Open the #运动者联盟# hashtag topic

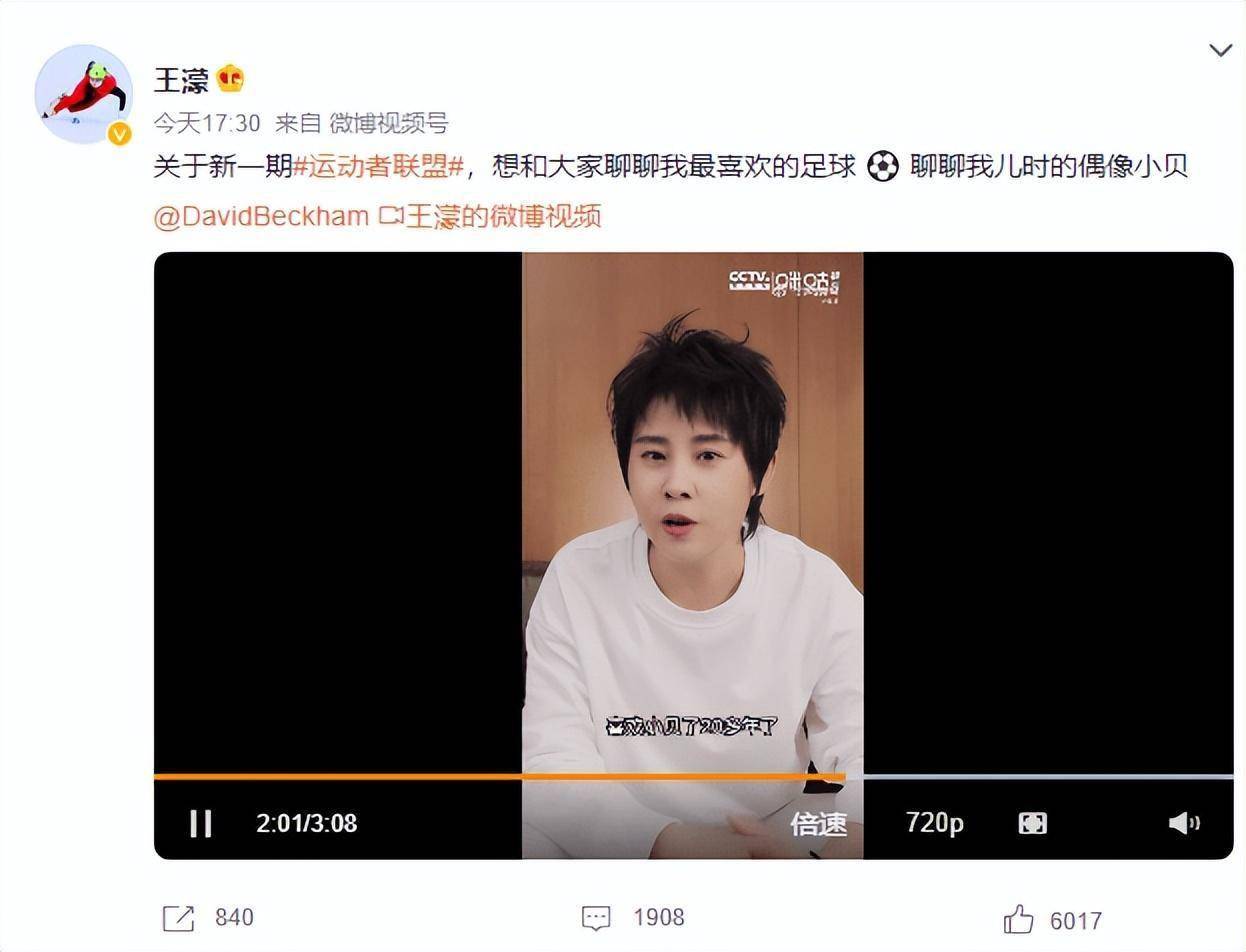(378, 167)
